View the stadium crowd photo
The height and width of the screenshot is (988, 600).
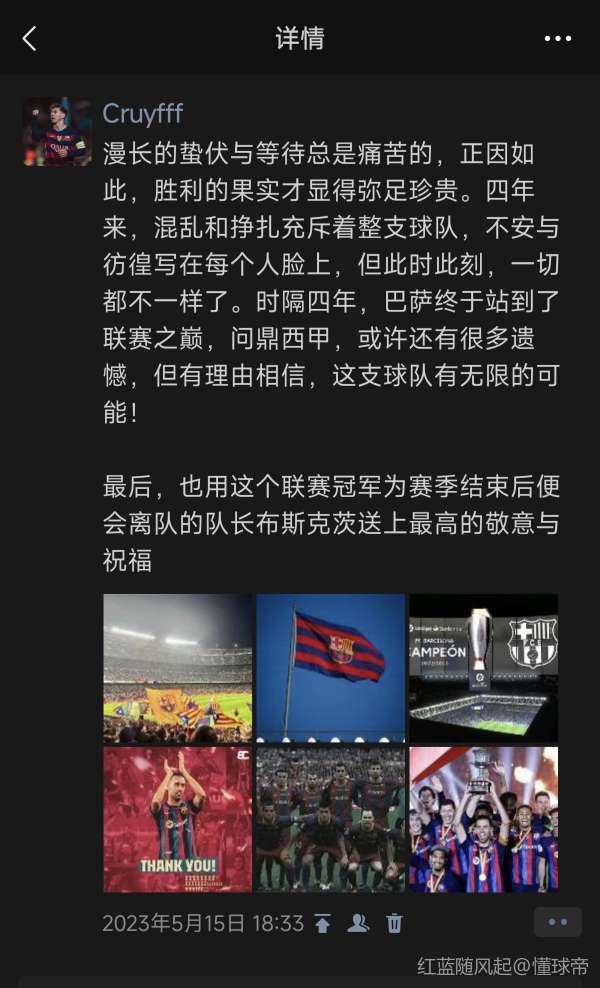(178, 667)
